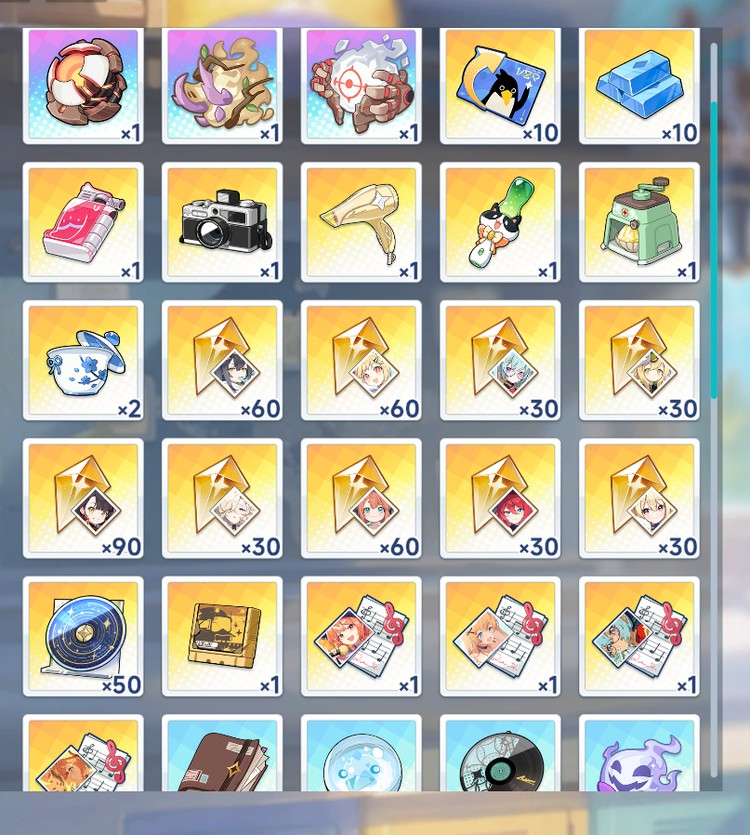Viewport: 750px width, 835px height.
Task: Open the gold hair dryer item
Action: (361, 222)
